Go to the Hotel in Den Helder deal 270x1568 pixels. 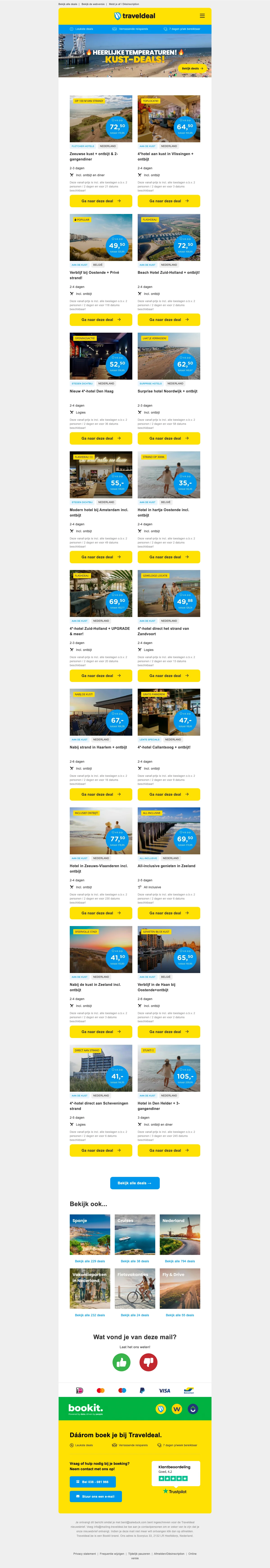click(x=169, y=1150)
